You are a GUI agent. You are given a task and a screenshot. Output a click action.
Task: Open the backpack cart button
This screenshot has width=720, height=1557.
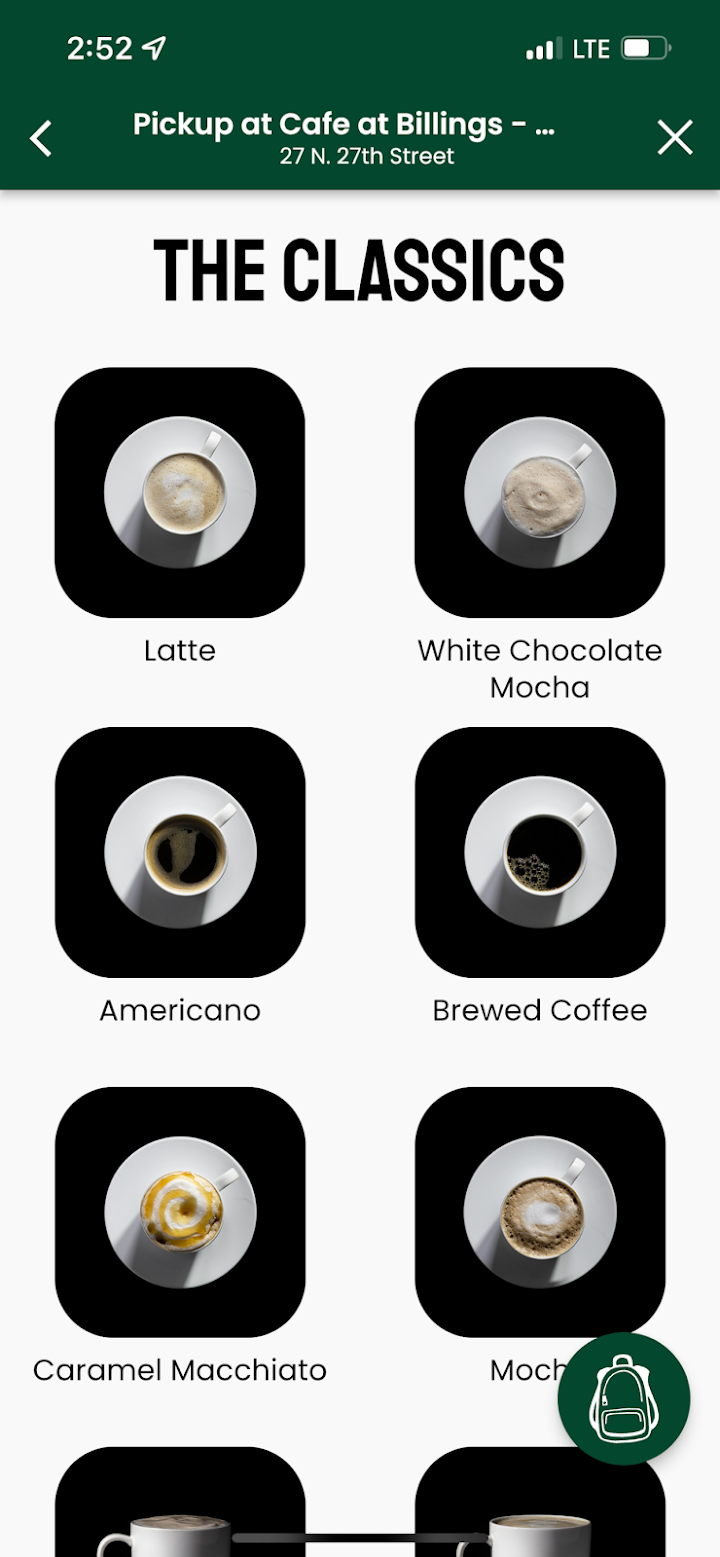click(x=624, y=1398)
